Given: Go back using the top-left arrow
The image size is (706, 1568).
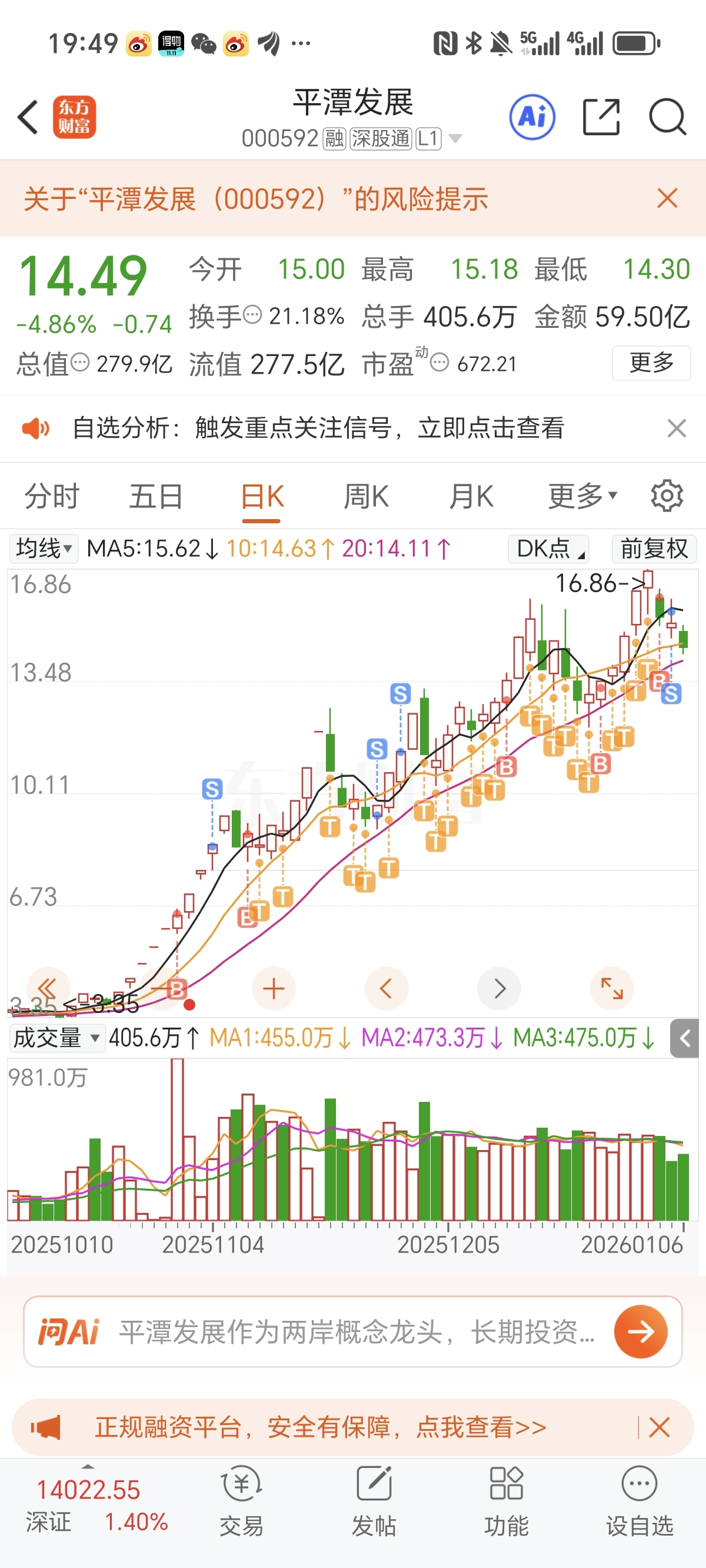Looking at the screenshot, I should point(28,117).
